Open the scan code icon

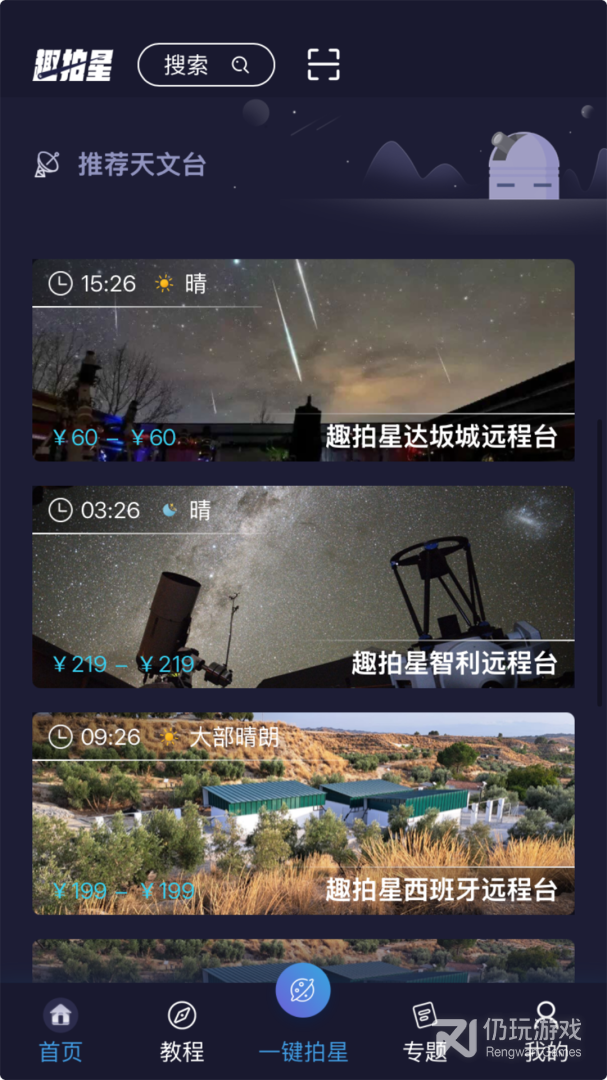pyautogui.click(x=323, y=65)
